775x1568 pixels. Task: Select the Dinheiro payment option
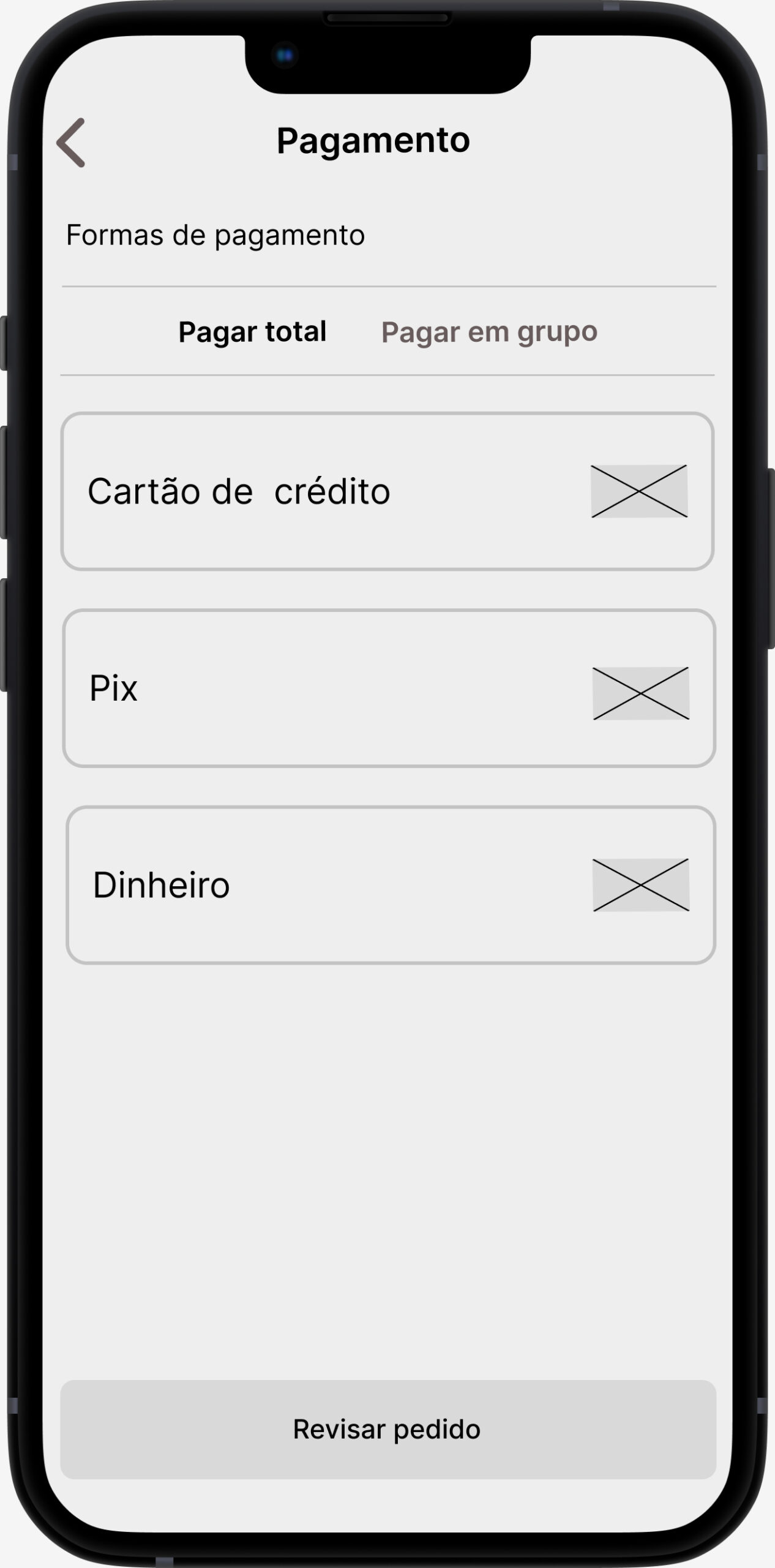point(391,885)
